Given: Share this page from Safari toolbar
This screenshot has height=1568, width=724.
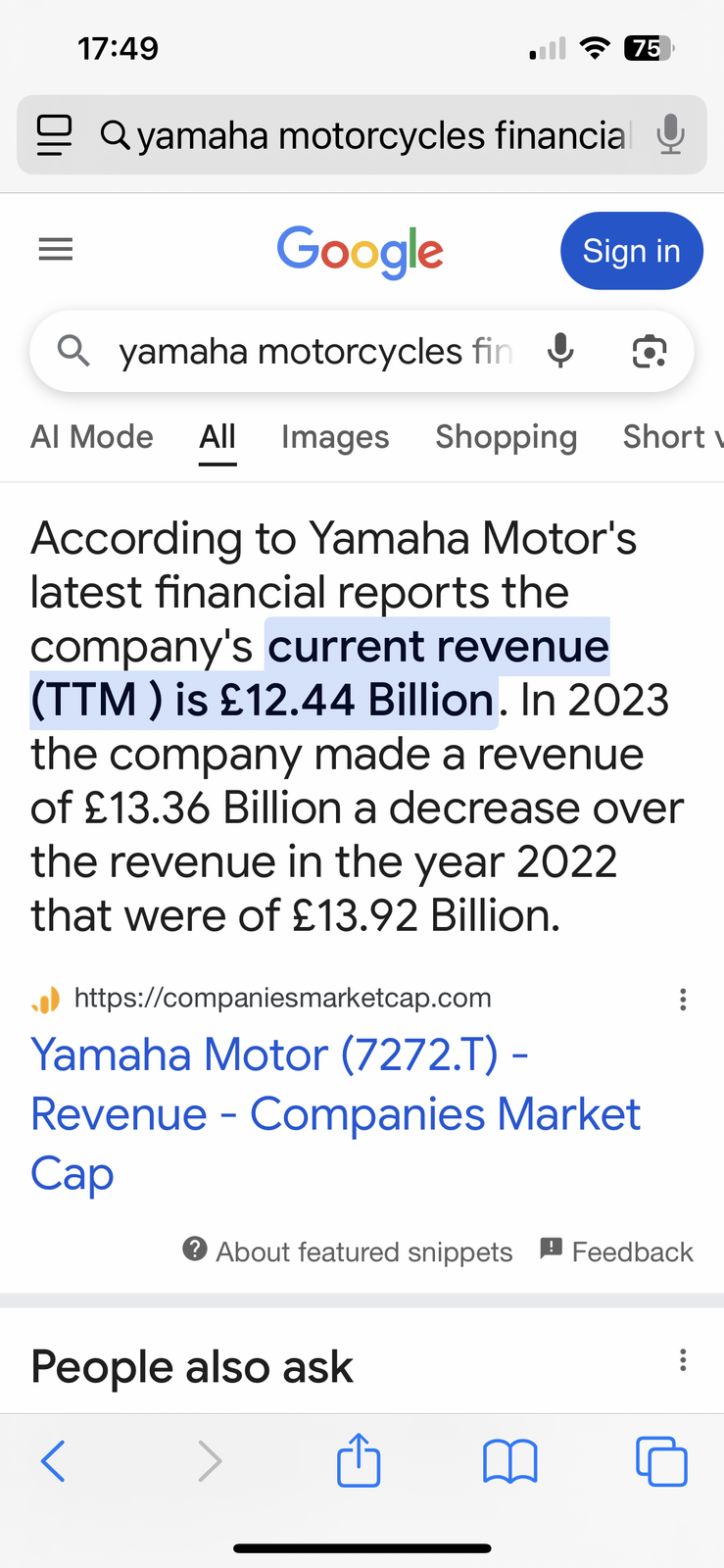Looking at the screenshot, I should click(x=359, y=1460).
